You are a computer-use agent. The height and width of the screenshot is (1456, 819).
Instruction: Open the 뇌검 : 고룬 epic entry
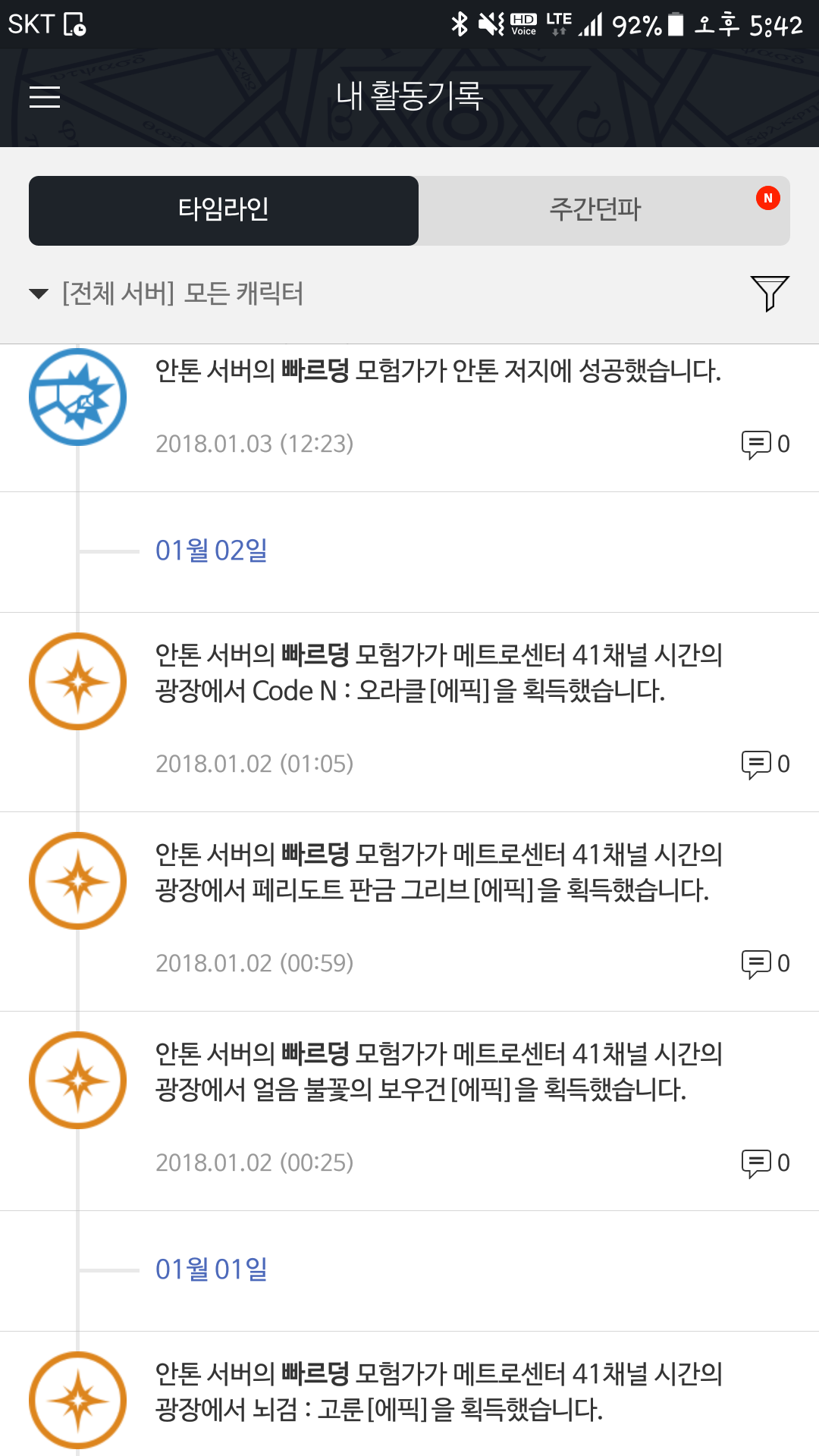point(438,1392)
